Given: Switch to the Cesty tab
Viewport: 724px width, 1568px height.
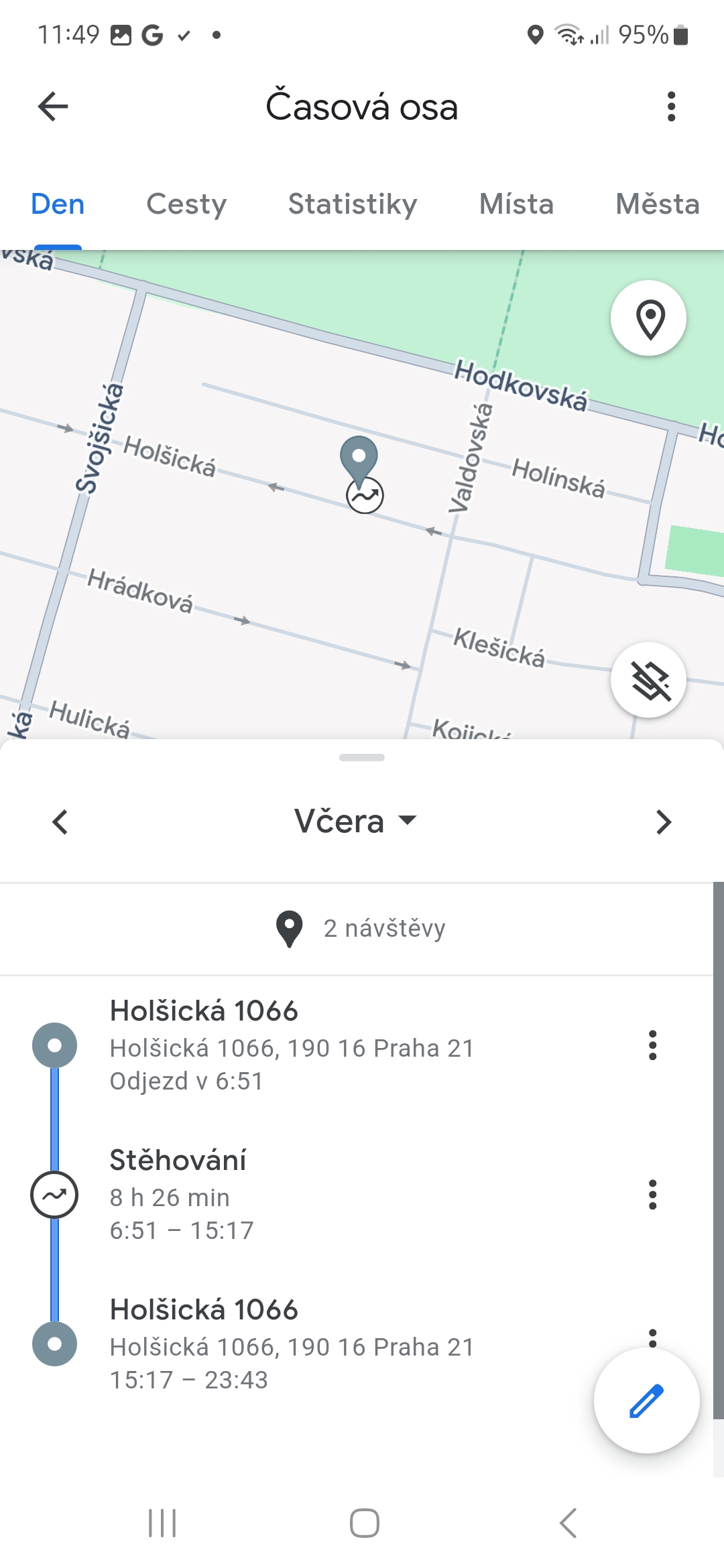Looking at the screenshot, I should pyautogui.click(x=186, y=204).
